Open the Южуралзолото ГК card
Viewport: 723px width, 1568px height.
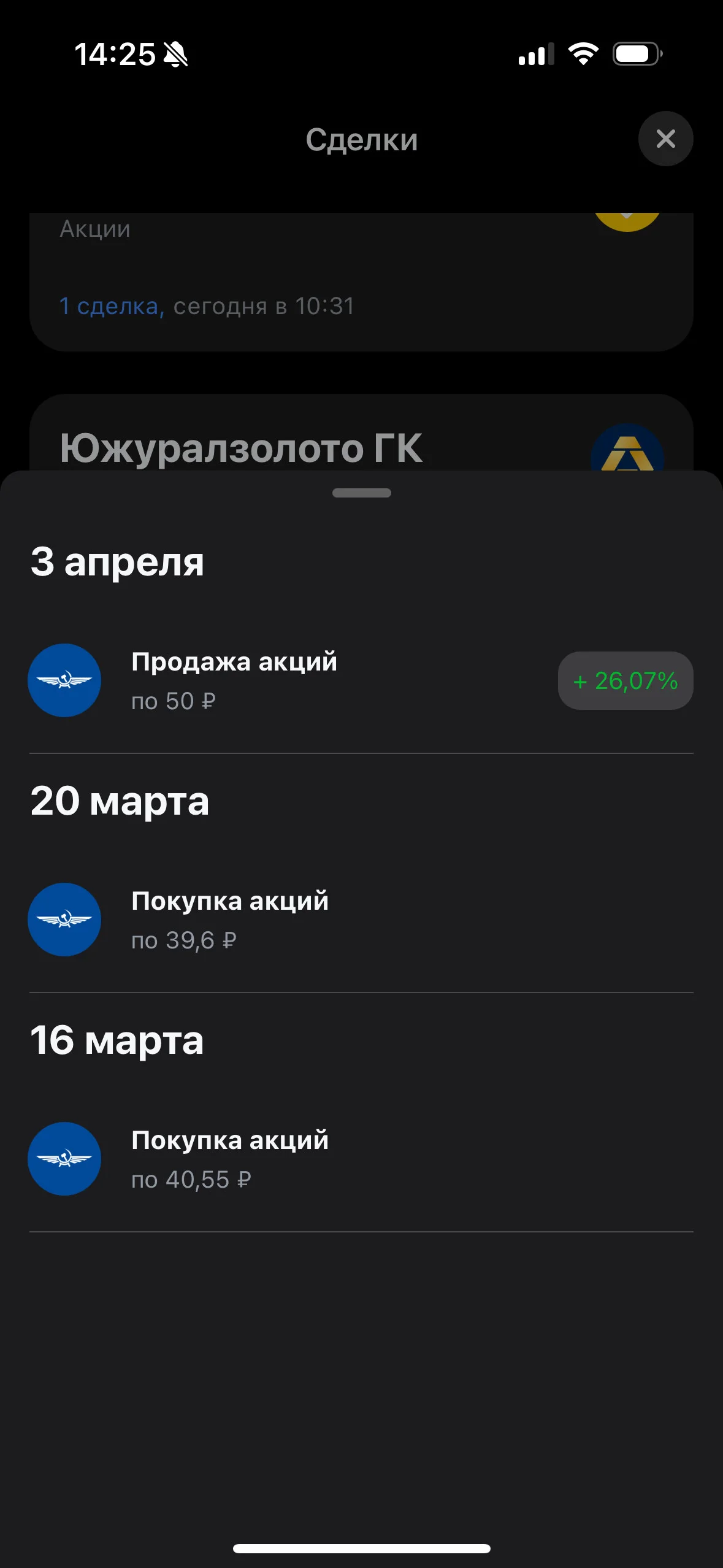click(x=361, y=434)
